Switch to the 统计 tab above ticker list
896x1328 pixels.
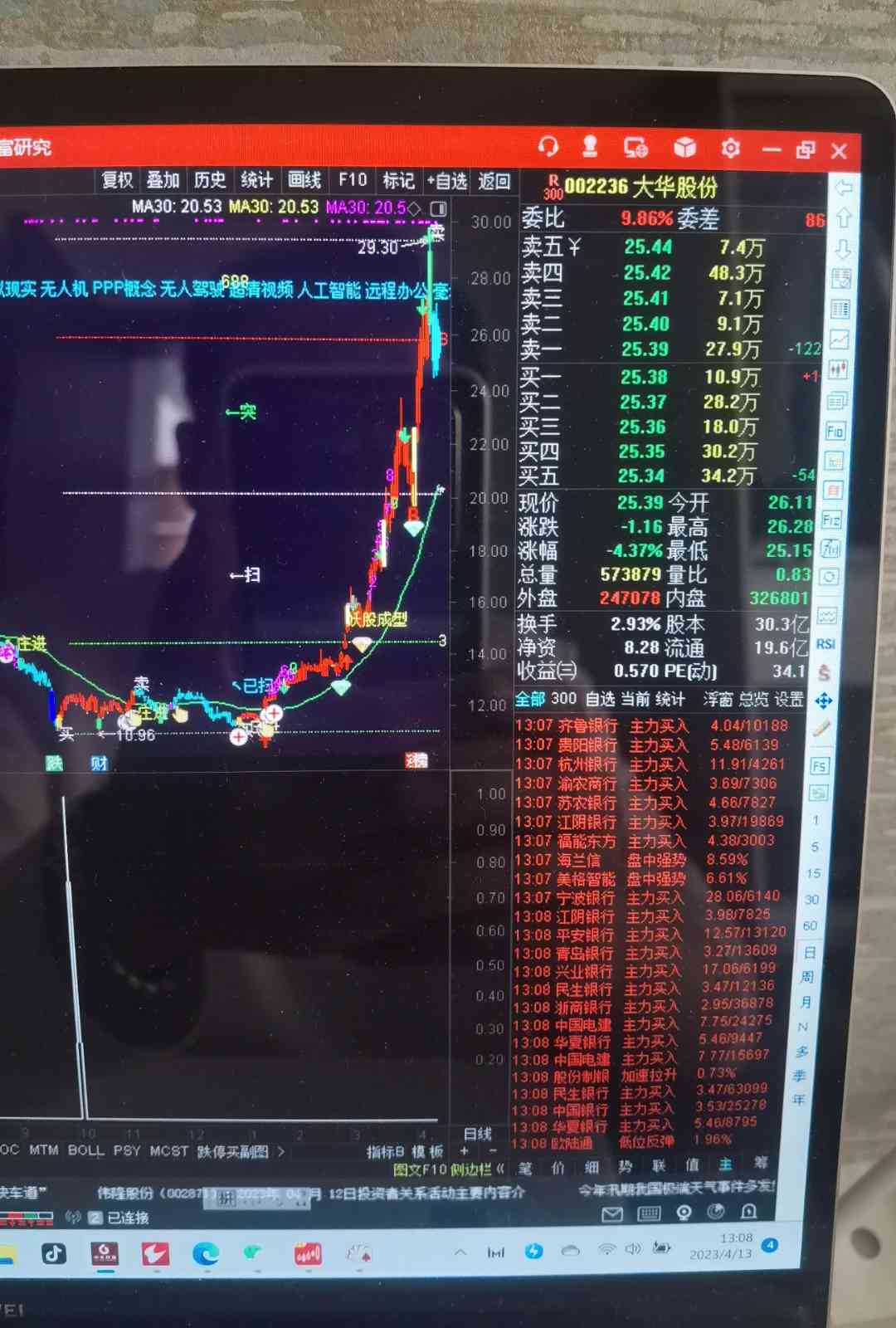[x=670, y=699]
